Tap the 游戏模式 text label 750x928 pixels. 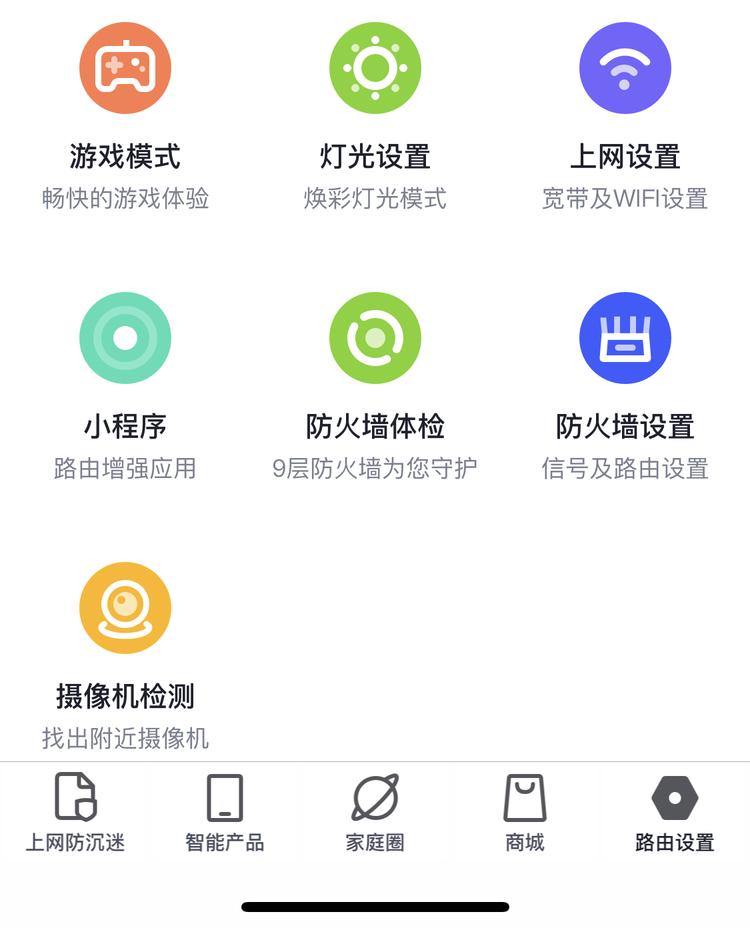pos(125,155)
